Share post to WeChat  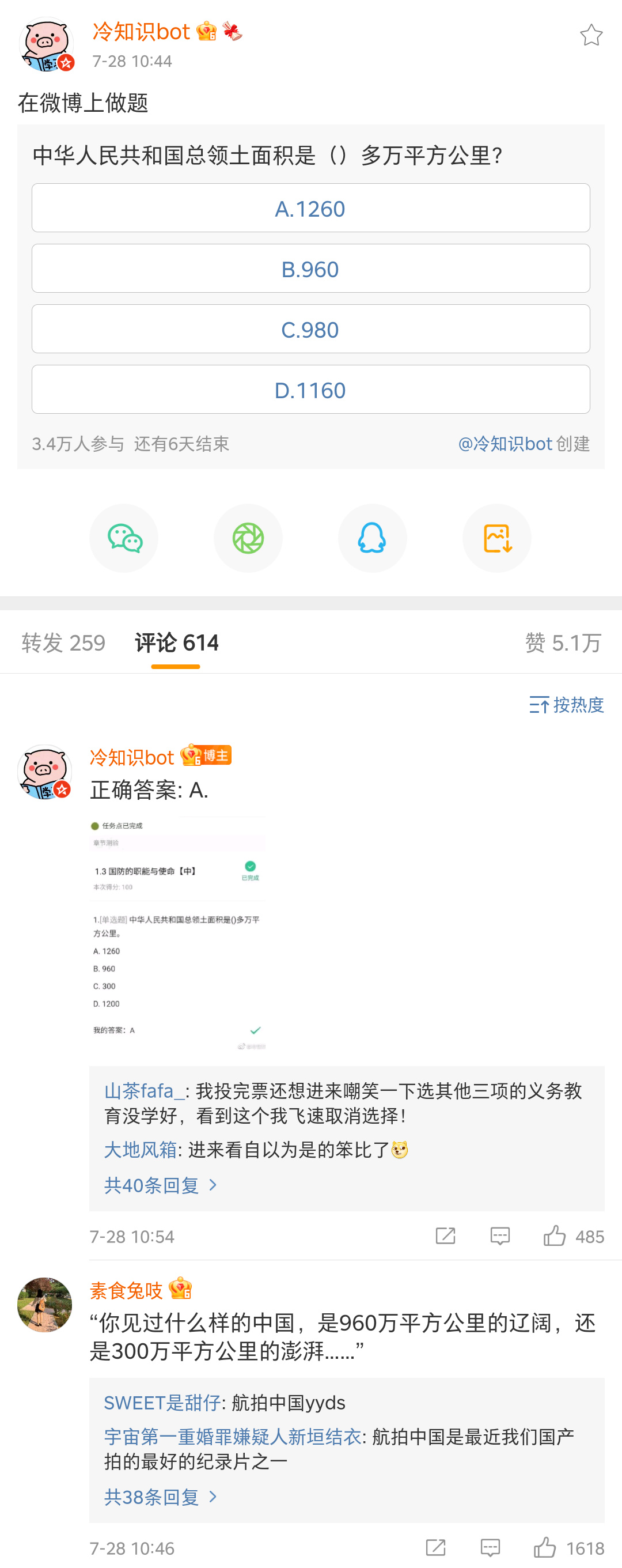click(x=124, y=538)
